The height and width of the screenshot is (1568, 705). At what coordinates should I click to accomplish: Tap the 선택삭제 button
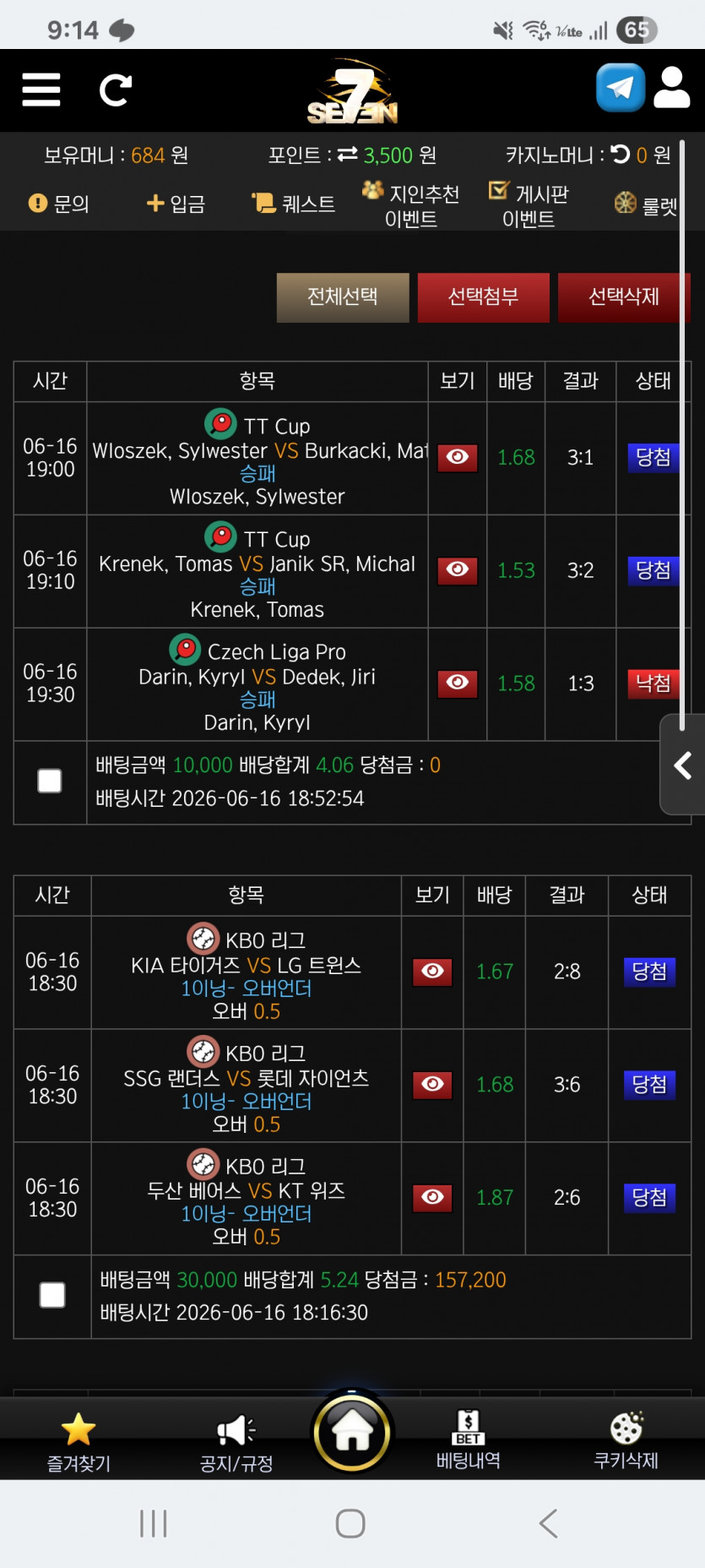tap(624, 297)
